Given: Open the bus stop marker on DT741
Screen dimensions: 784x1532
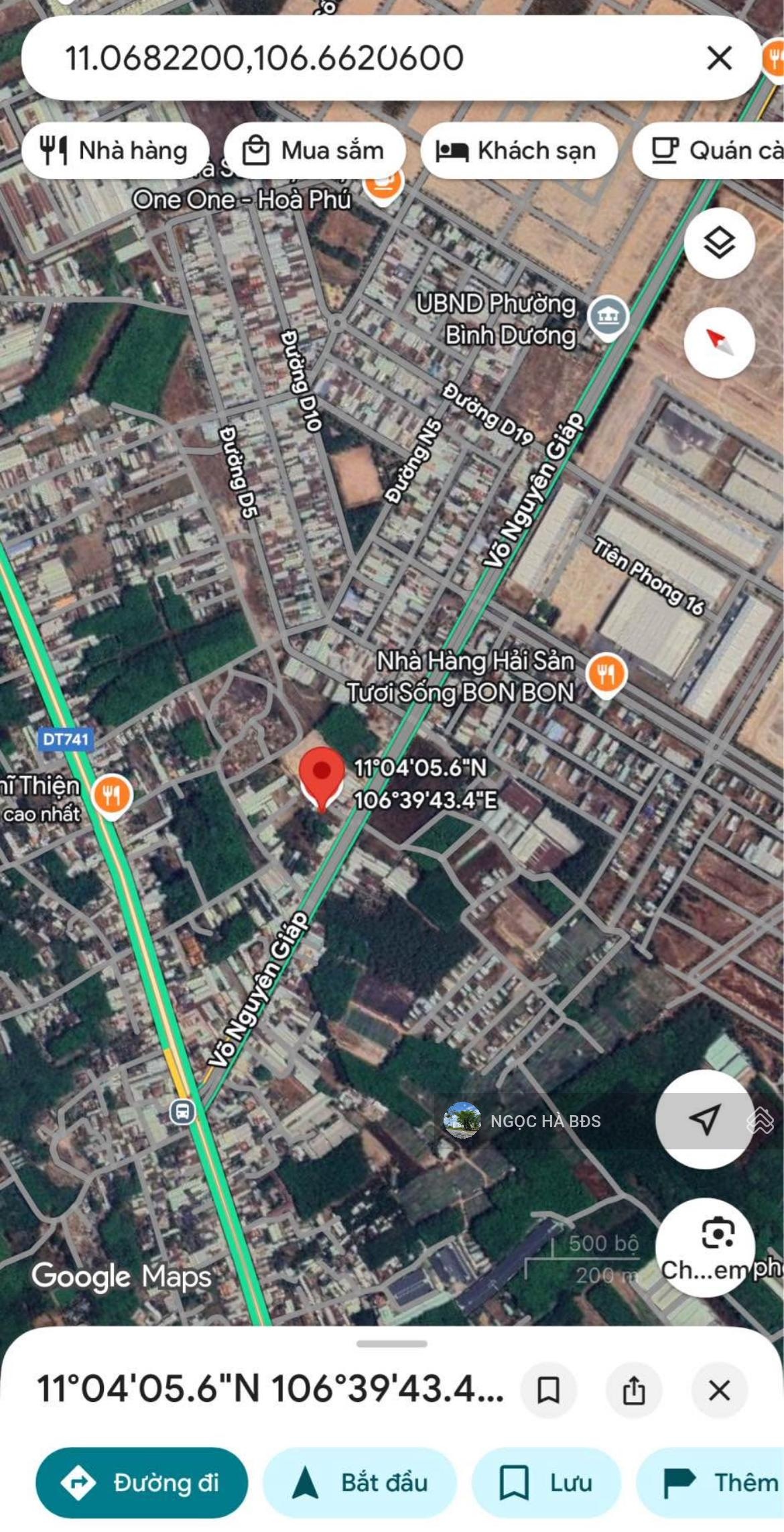Looking at the screenshot, I should 182,1111.
